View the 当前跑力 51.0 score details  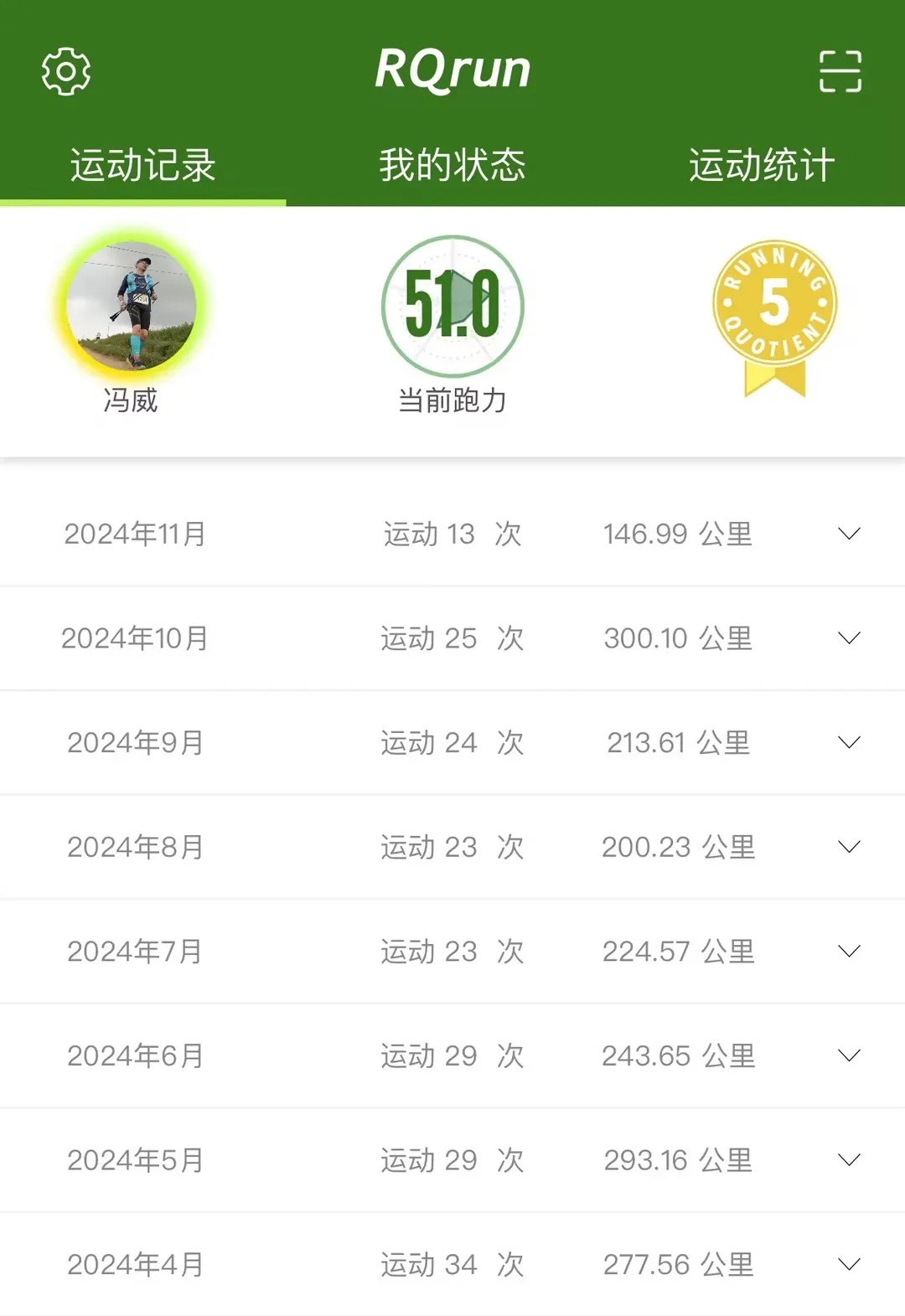click(x=452, y=306)
